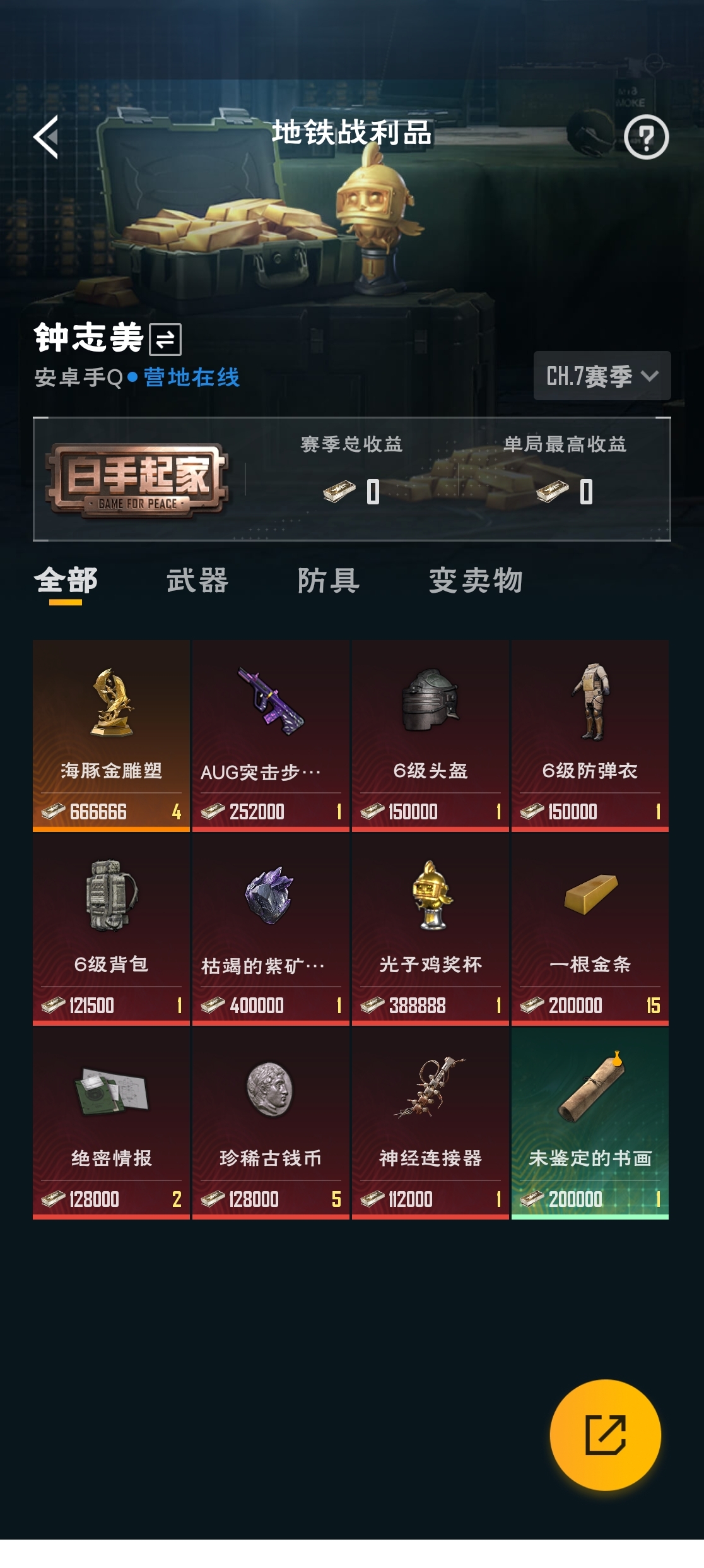Image resolution: width=704 pixels, height=1568 pixels.
Task: Go back using the top-left arrow
Action: [x=47, y=136]
